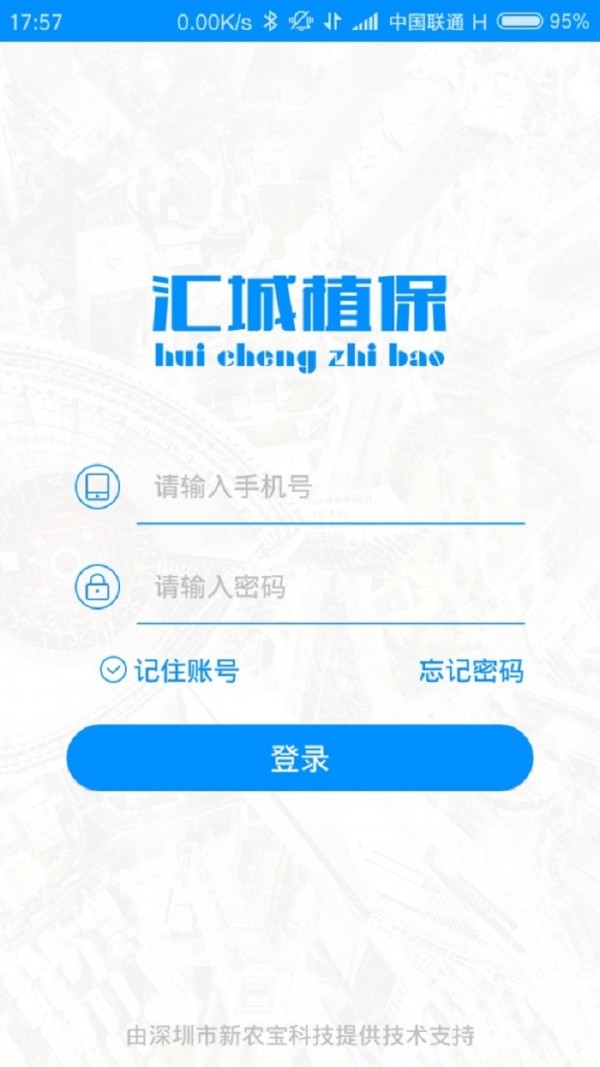This screenshot has height=1067, width=600.
Task: Toggle the 记住账号 checkbox
Action: [114, 670]
